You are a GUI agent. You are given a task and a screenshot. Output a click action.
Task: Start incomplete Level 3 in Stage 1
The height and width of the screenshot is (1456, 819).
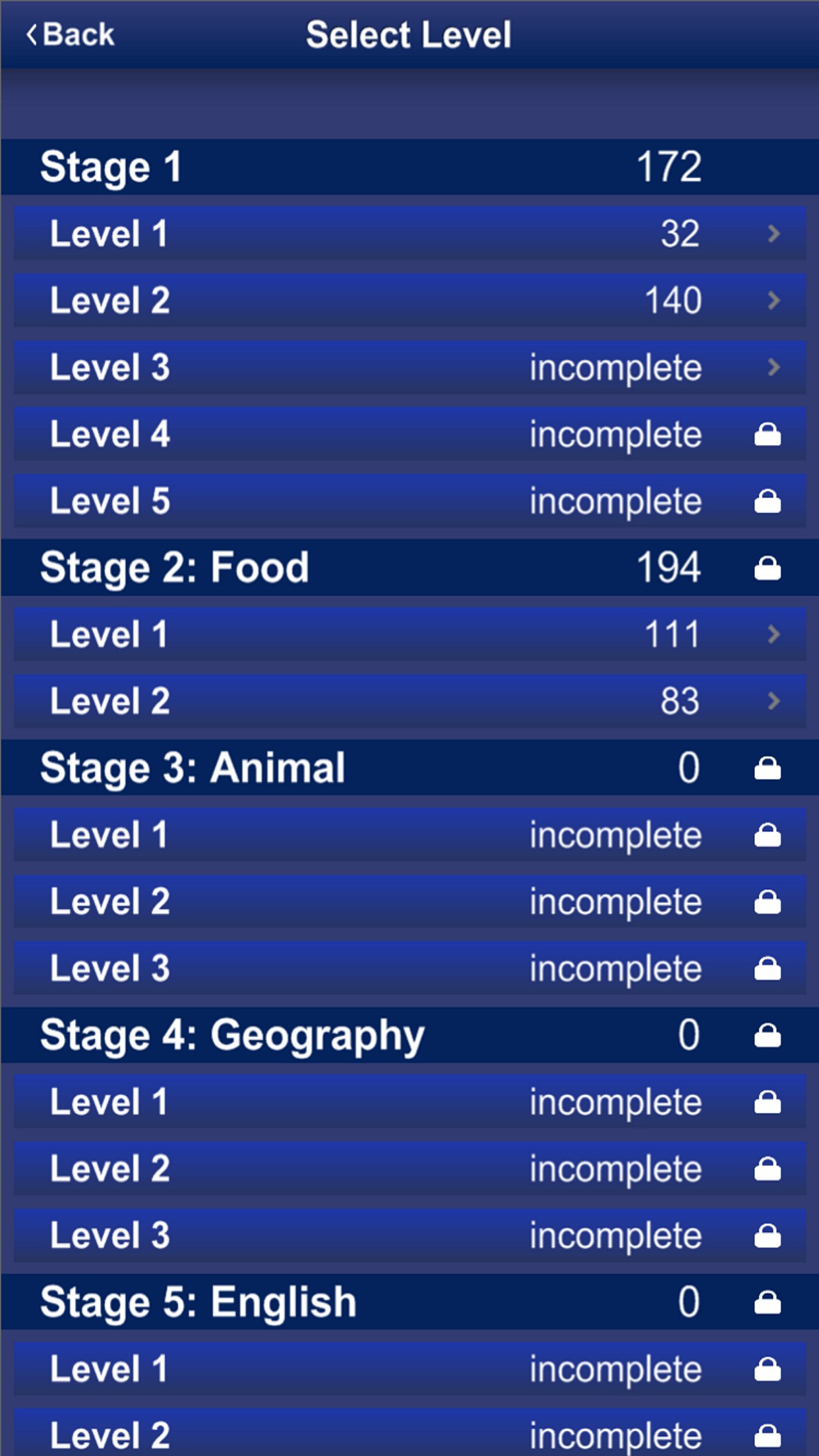tap(409, 367)
